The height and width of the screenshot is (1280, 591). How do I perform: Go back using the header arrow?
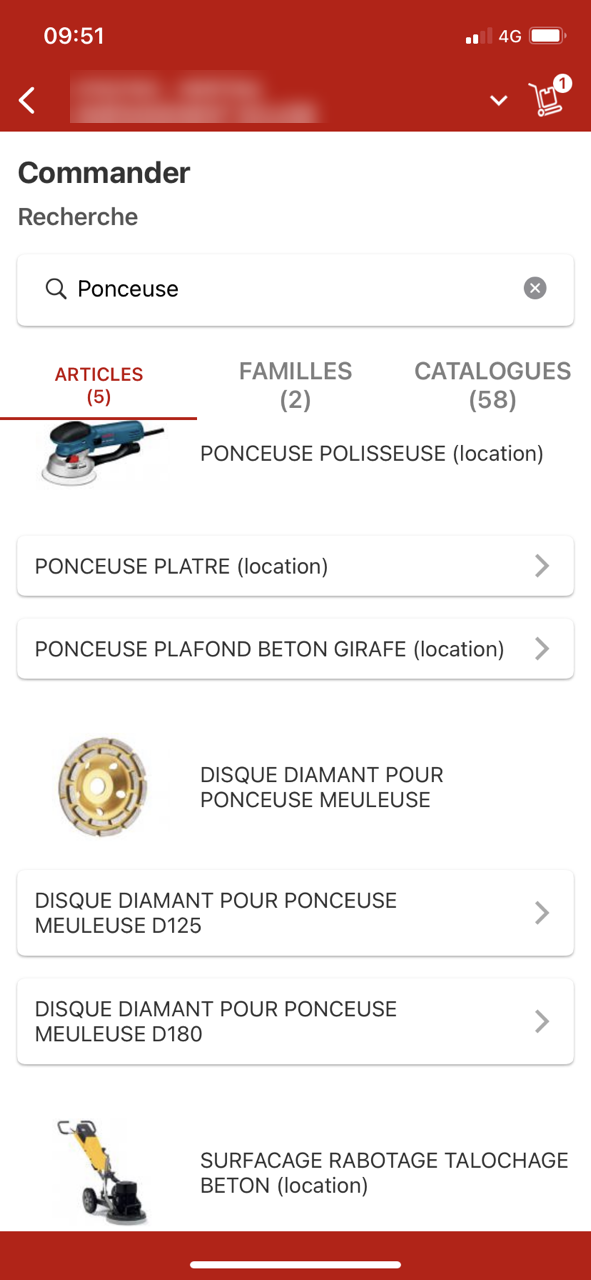click(28, 100)
